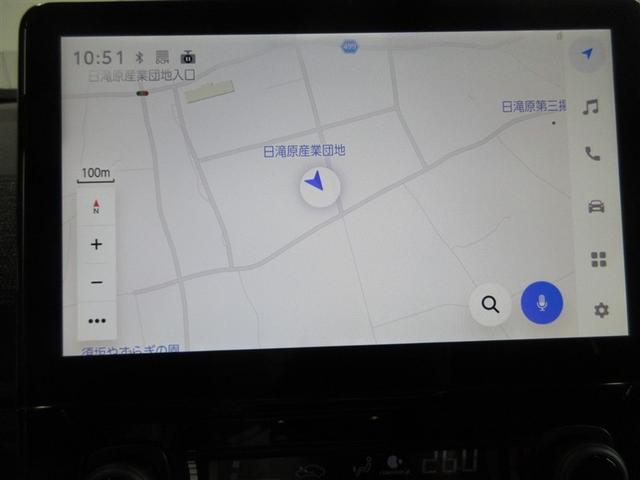Zoom in on the map

[96, 244]
